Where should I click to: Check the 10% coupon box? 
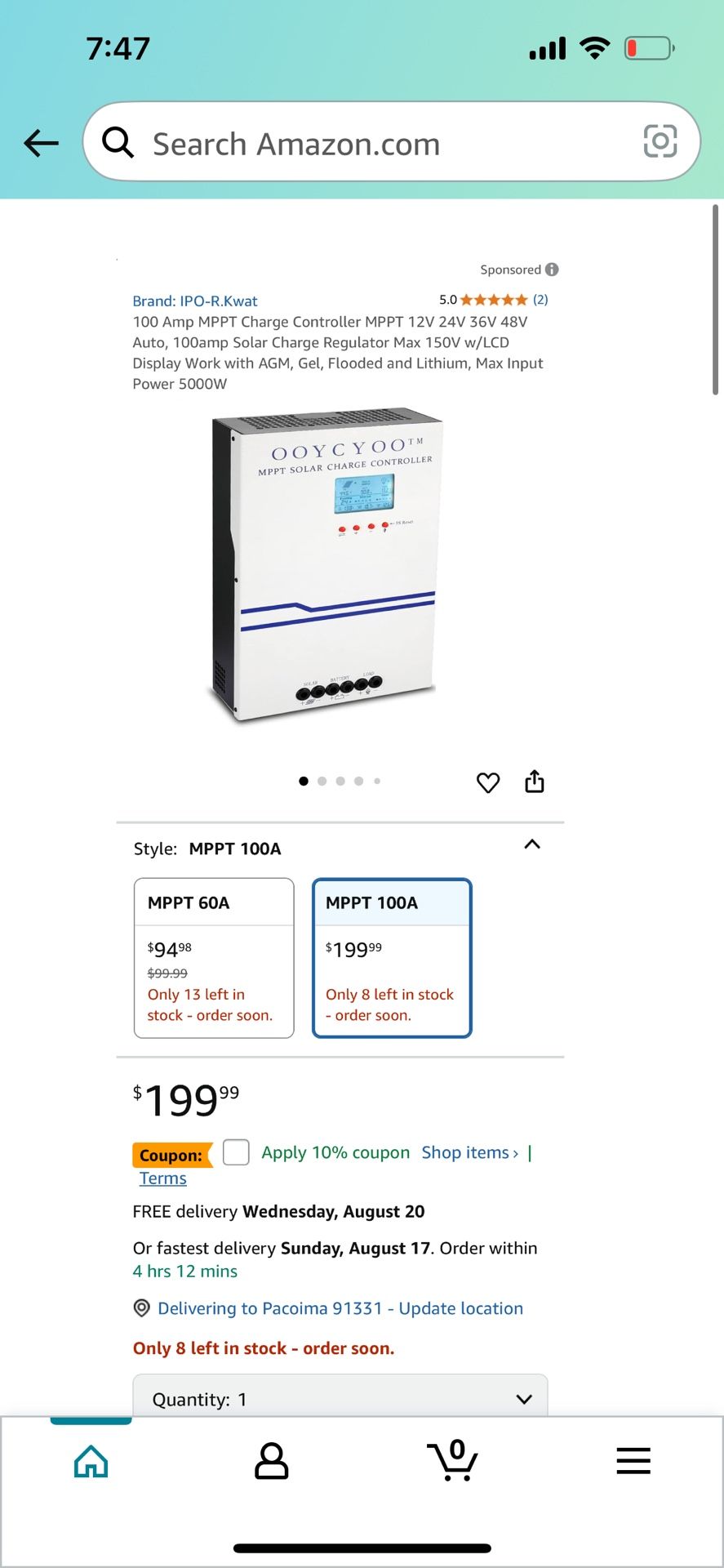pos(236,1152)
